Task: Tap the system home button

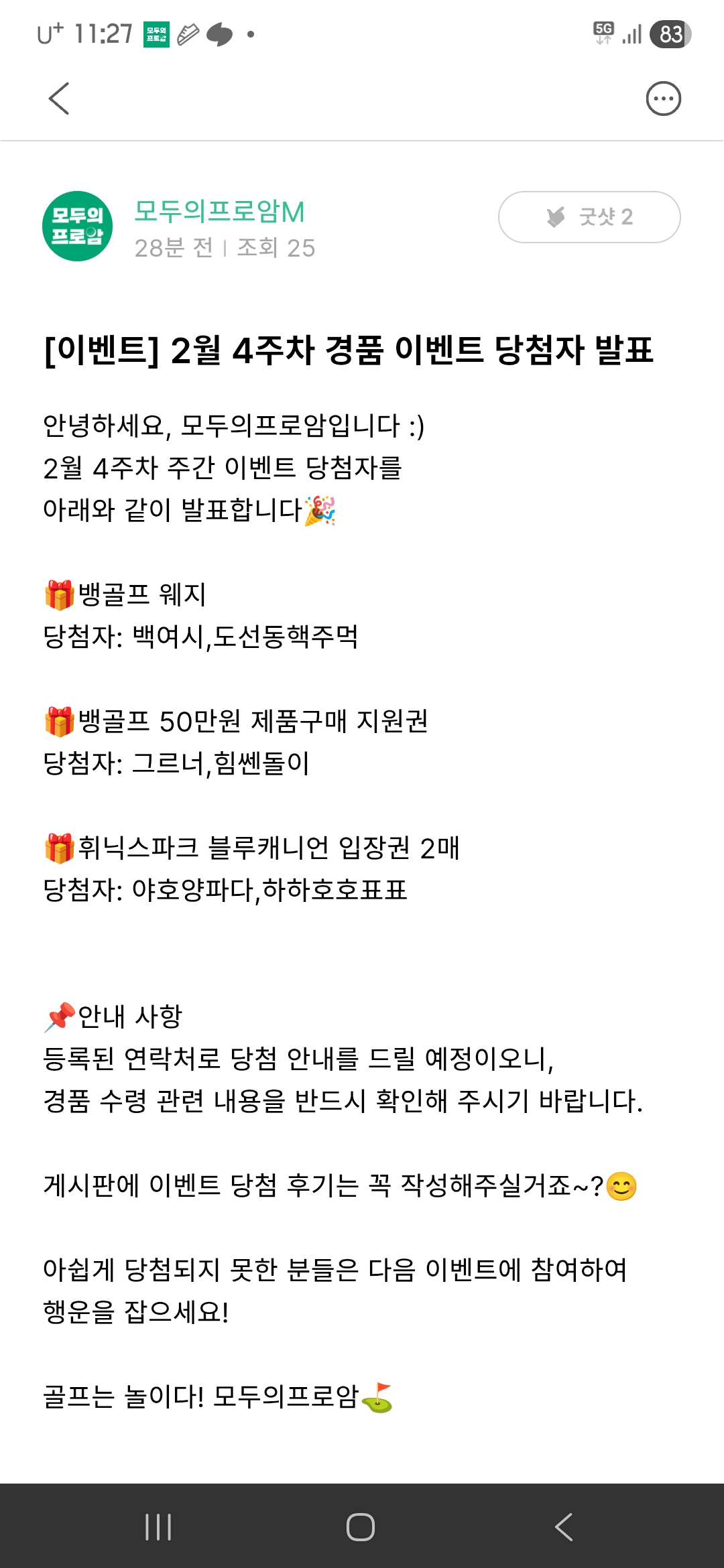Action: [x=361, y=1527]
